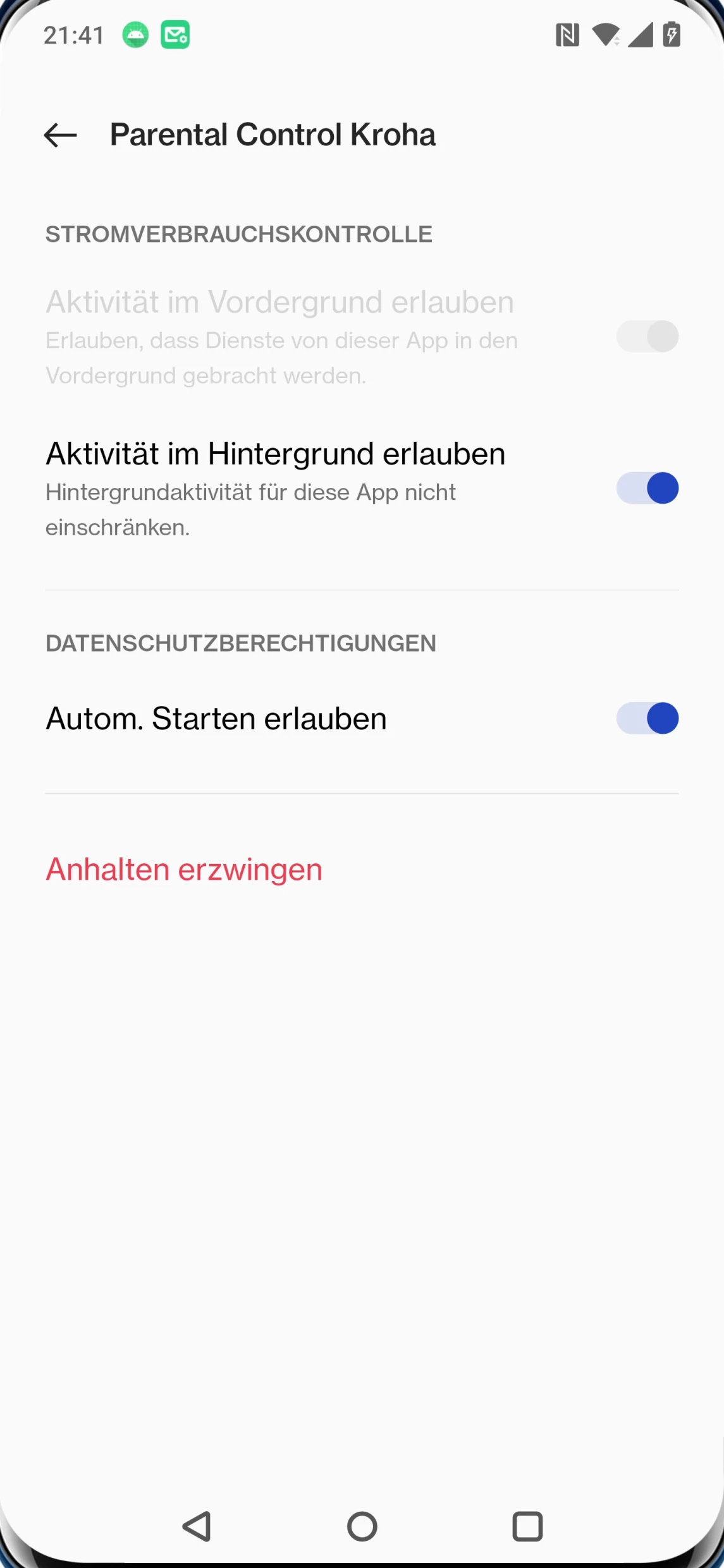Toggle the Aktivität im Vordergrund erlauben switch
724x1568 pixels.
647,336
